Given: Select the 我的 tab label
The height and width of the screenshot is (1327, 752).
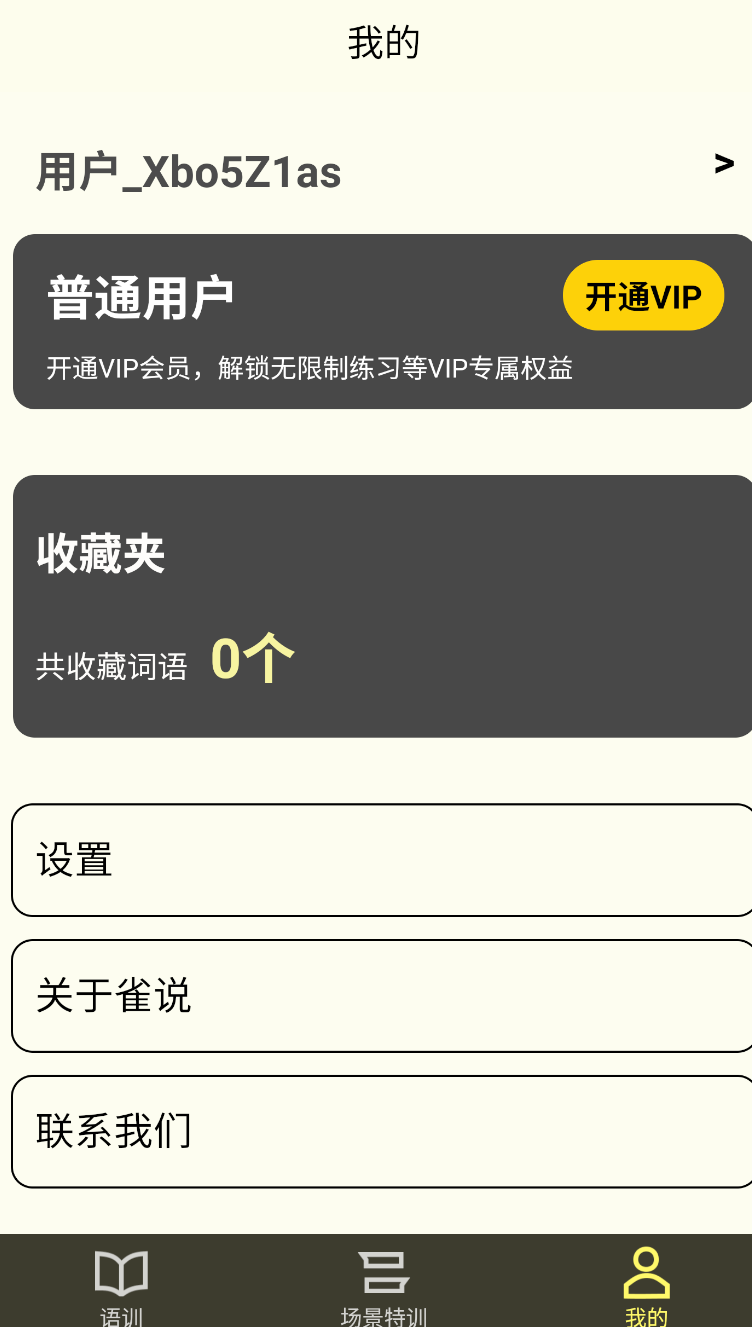Looking at the screenshot, I should pyautogui.click(x=646, y=1315).
